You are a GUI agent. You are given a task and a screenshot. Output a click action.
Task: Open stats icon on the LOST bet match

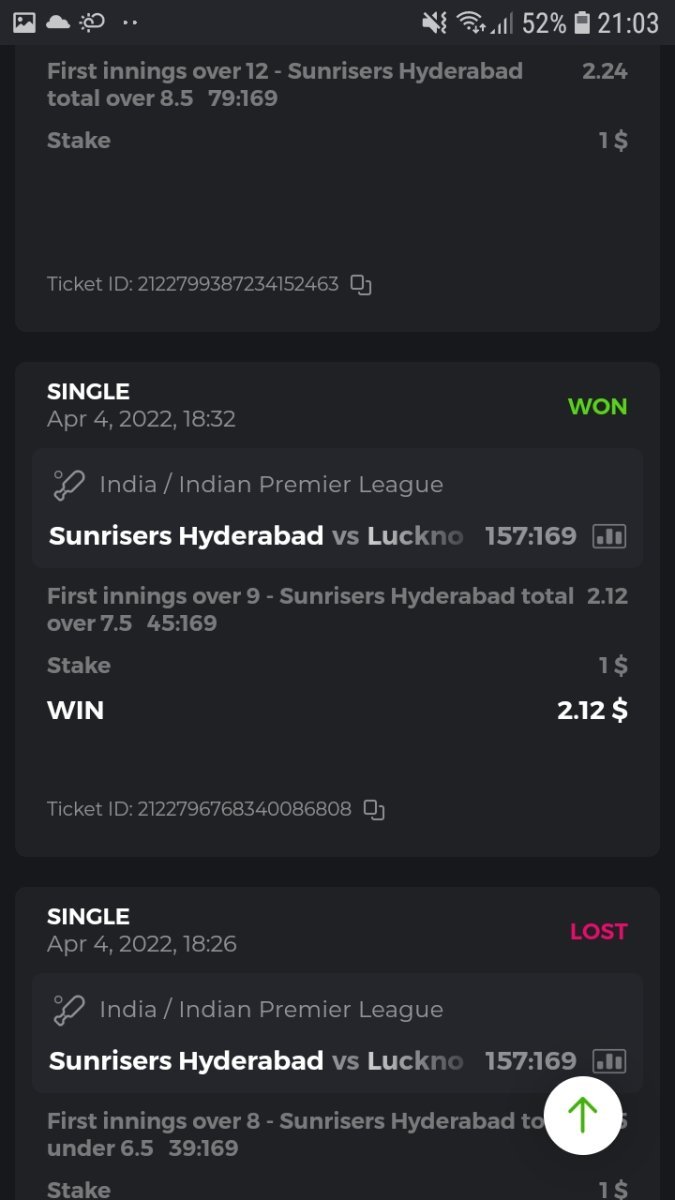[609, 1061]
